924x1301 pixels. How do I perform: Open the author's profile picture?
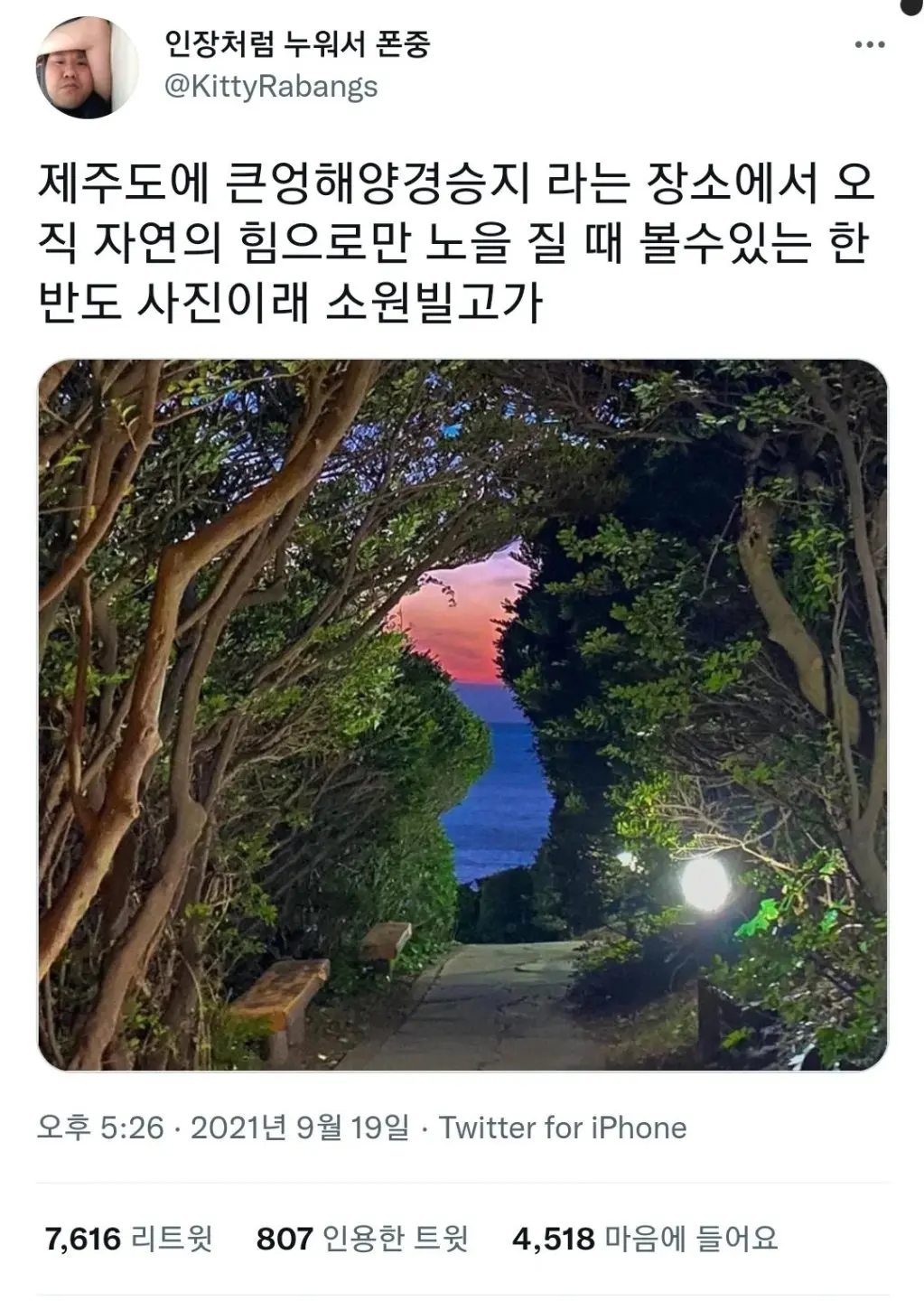point(88,68)
